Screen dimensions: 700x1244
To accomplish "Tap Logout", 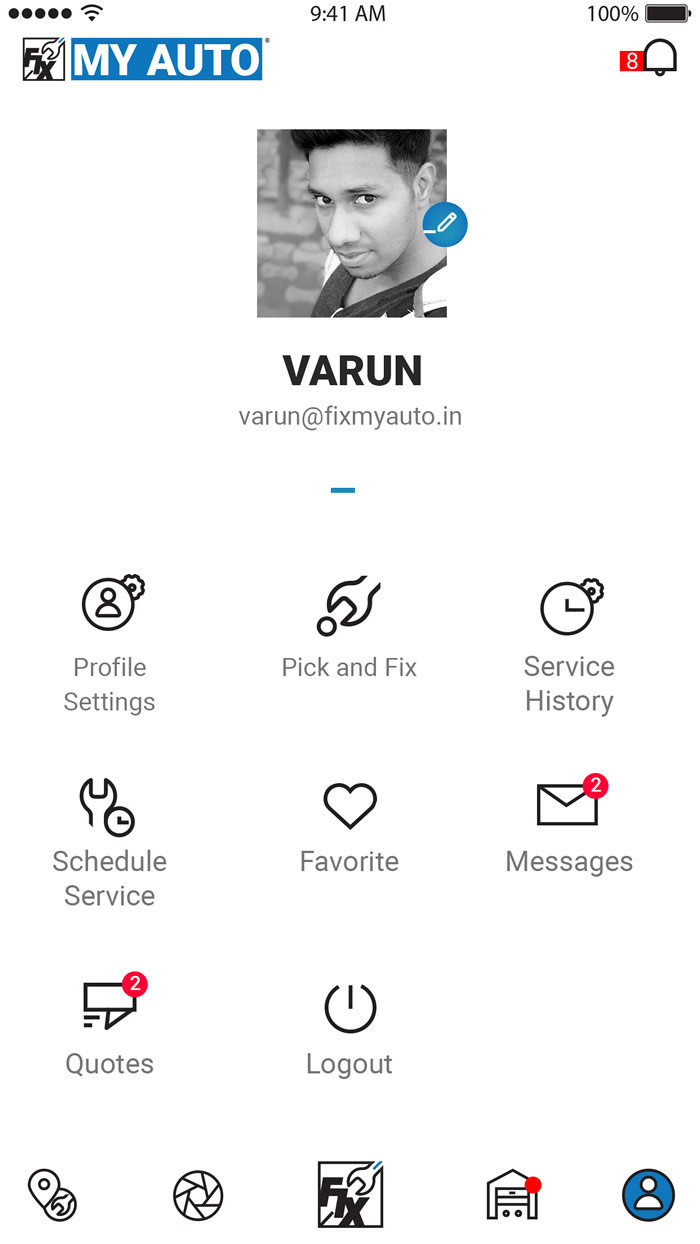I will pos(349,1030).
